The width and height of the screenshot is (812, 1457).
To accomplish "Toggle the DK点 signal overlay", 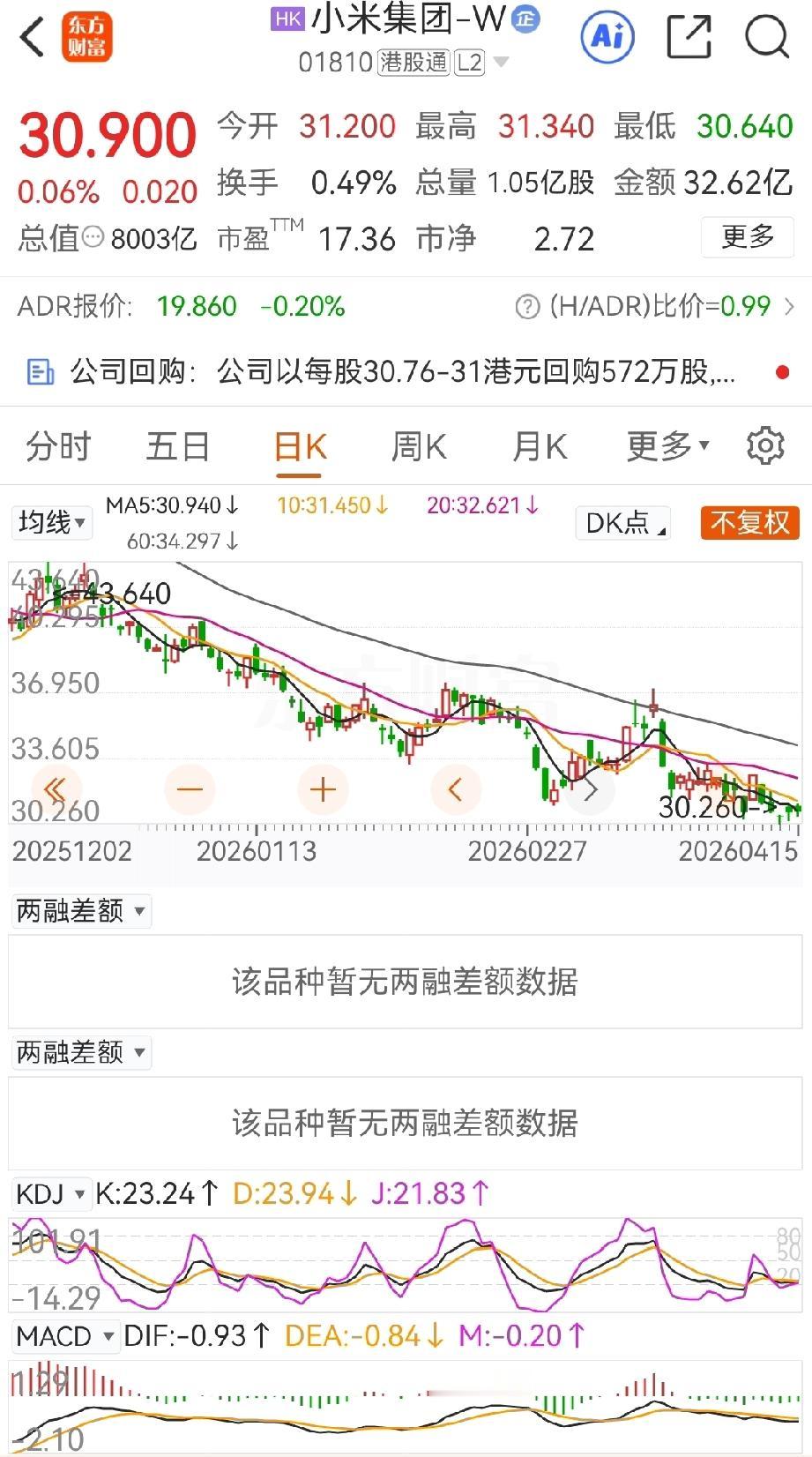I will (x=622, y=523).
